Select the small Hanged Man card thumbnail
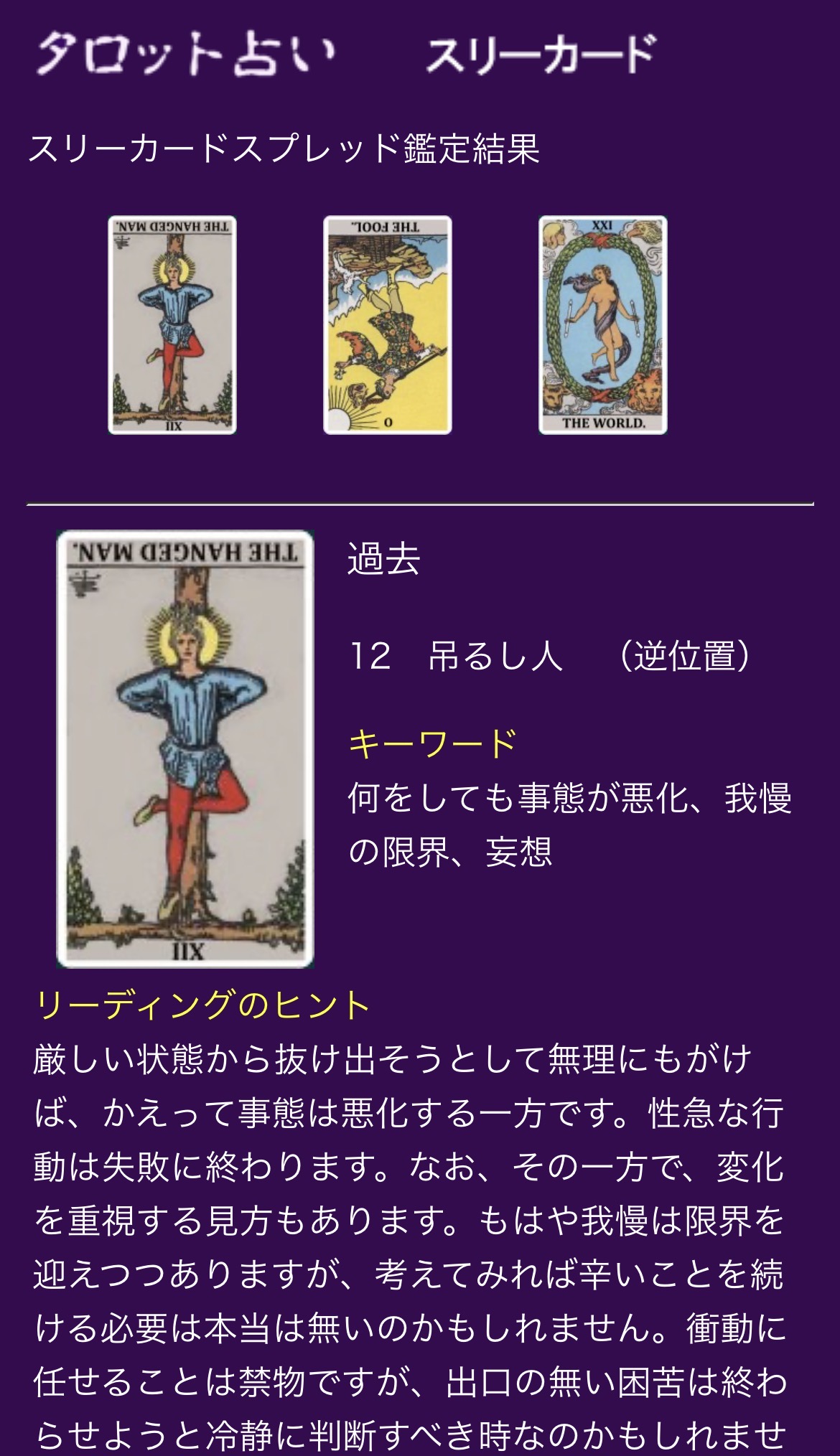This screenshot has height=1456, width=840. pos(172,325)
